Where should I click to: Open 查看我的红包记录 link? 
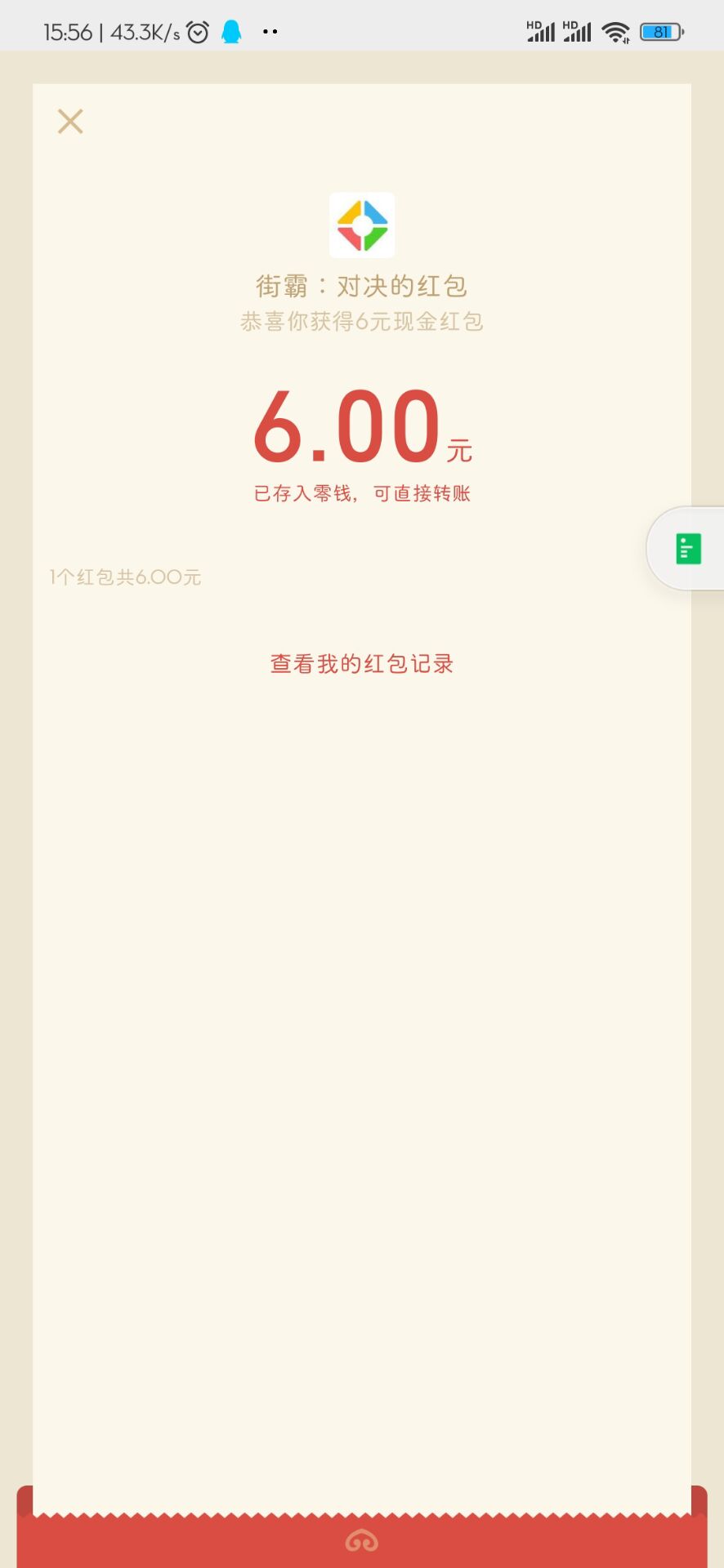[362, 664]
